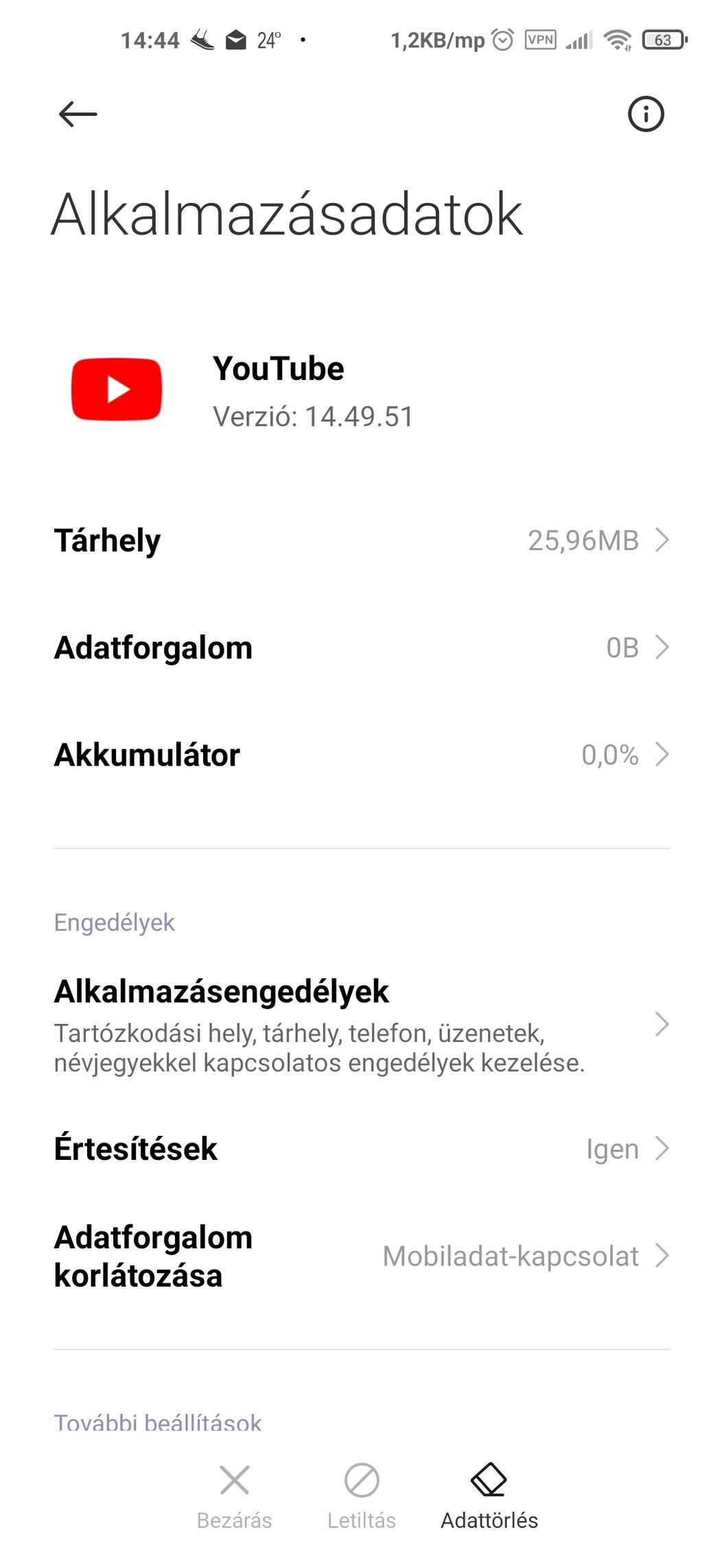The height and width of the screenshot is (1568, 724).
Task: Open the Akkumulátor row
Action: 362,755
